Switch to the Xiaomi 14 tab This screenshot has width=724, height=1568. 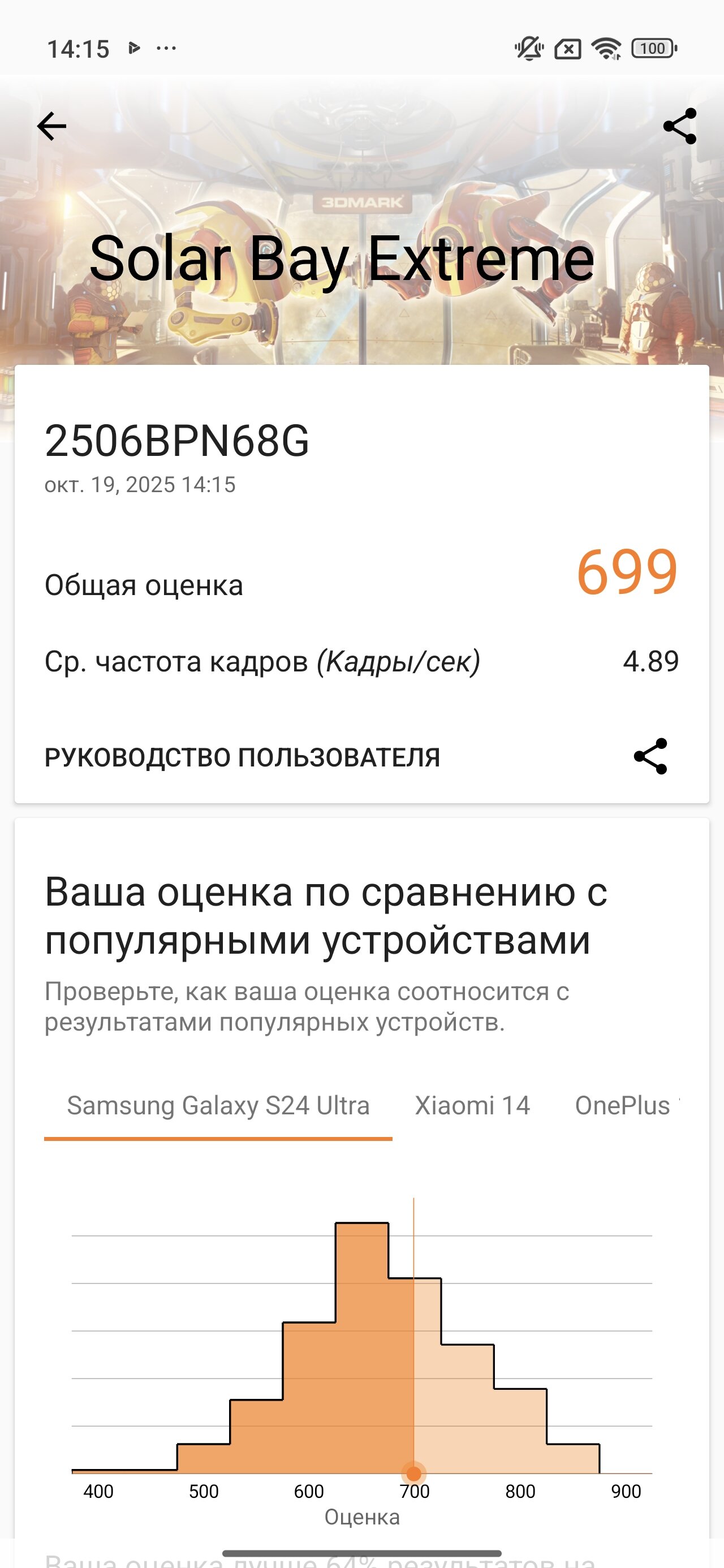point(472,1106)
